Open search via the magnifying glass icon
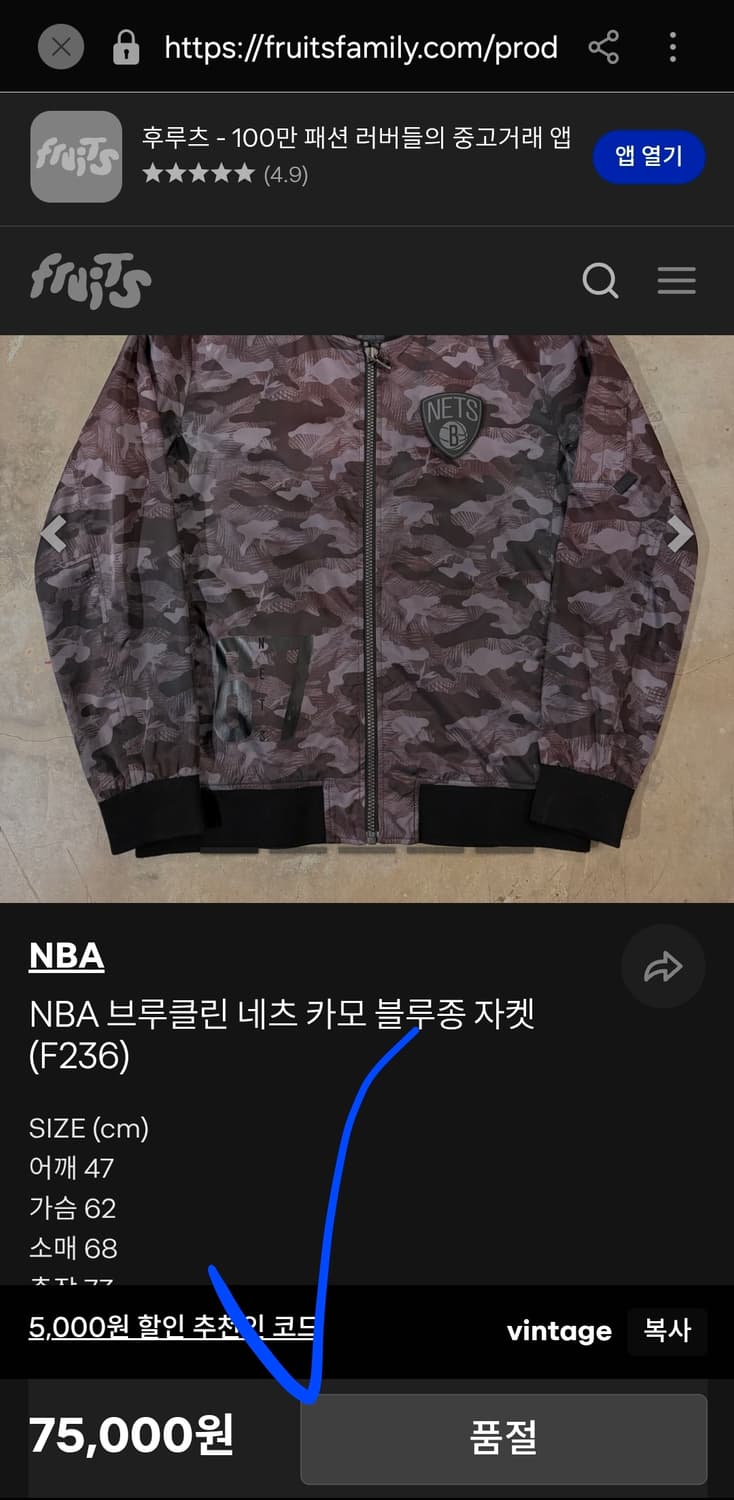This screenshot has height=1500, width=734. (600, 281)
